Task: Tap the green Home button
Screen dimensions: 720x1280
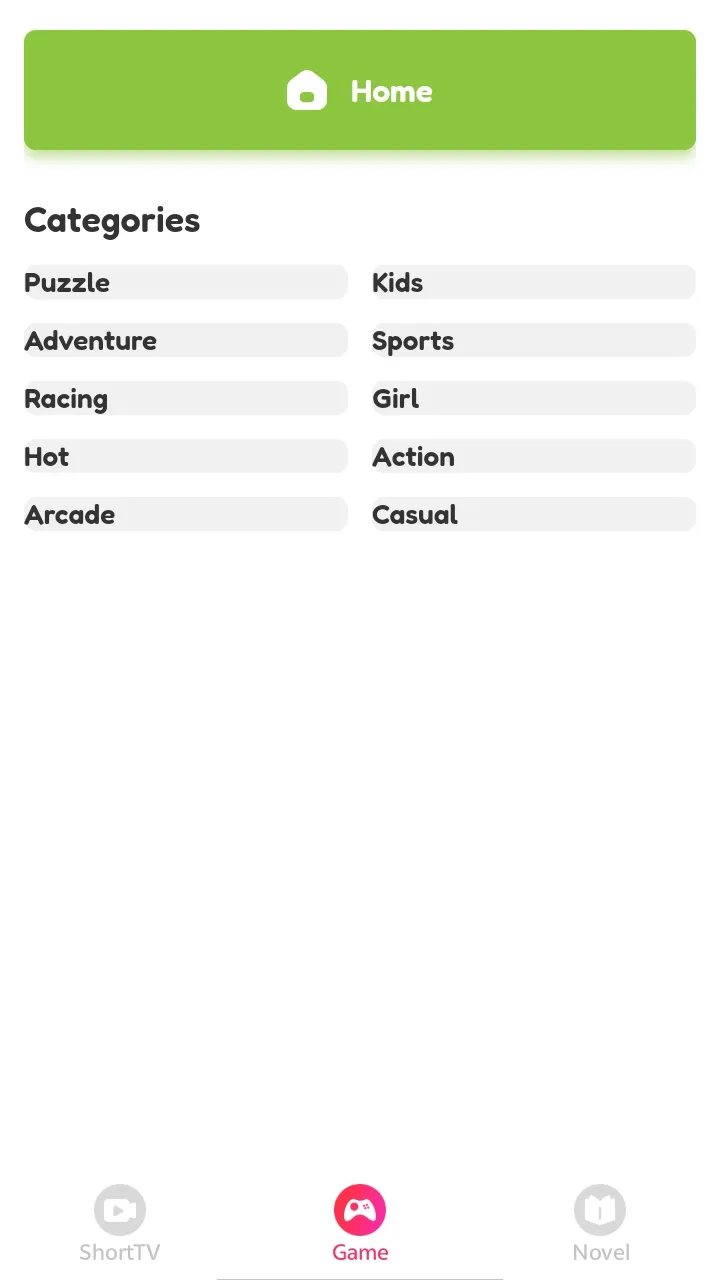Action: pyautogui.click(x=360, y=91)
